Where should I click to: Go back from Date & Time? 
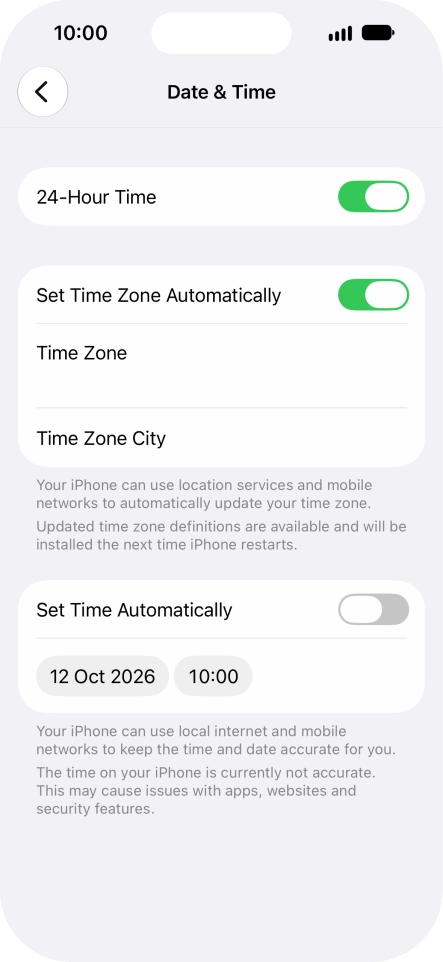click(42, 92)
